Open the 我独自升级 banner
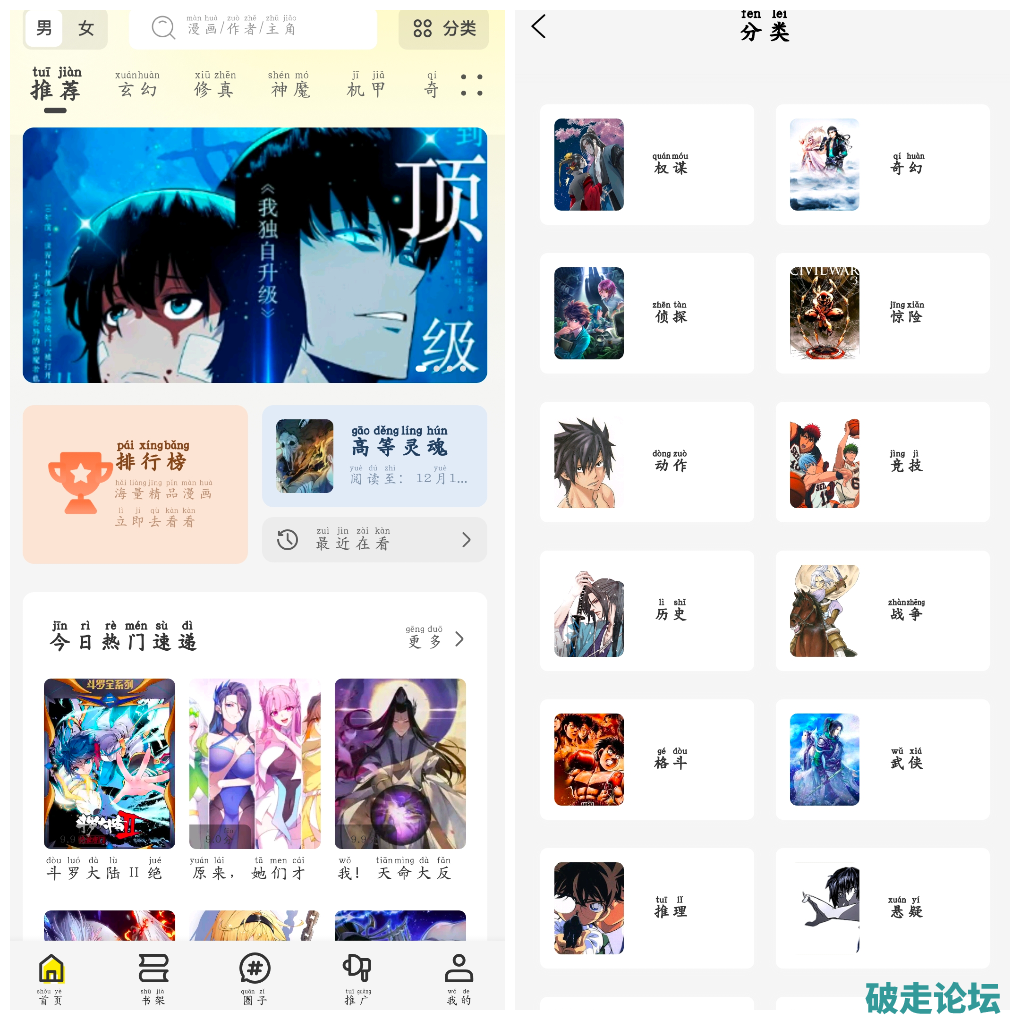The image size is (1020, 1020). point(254,254)
